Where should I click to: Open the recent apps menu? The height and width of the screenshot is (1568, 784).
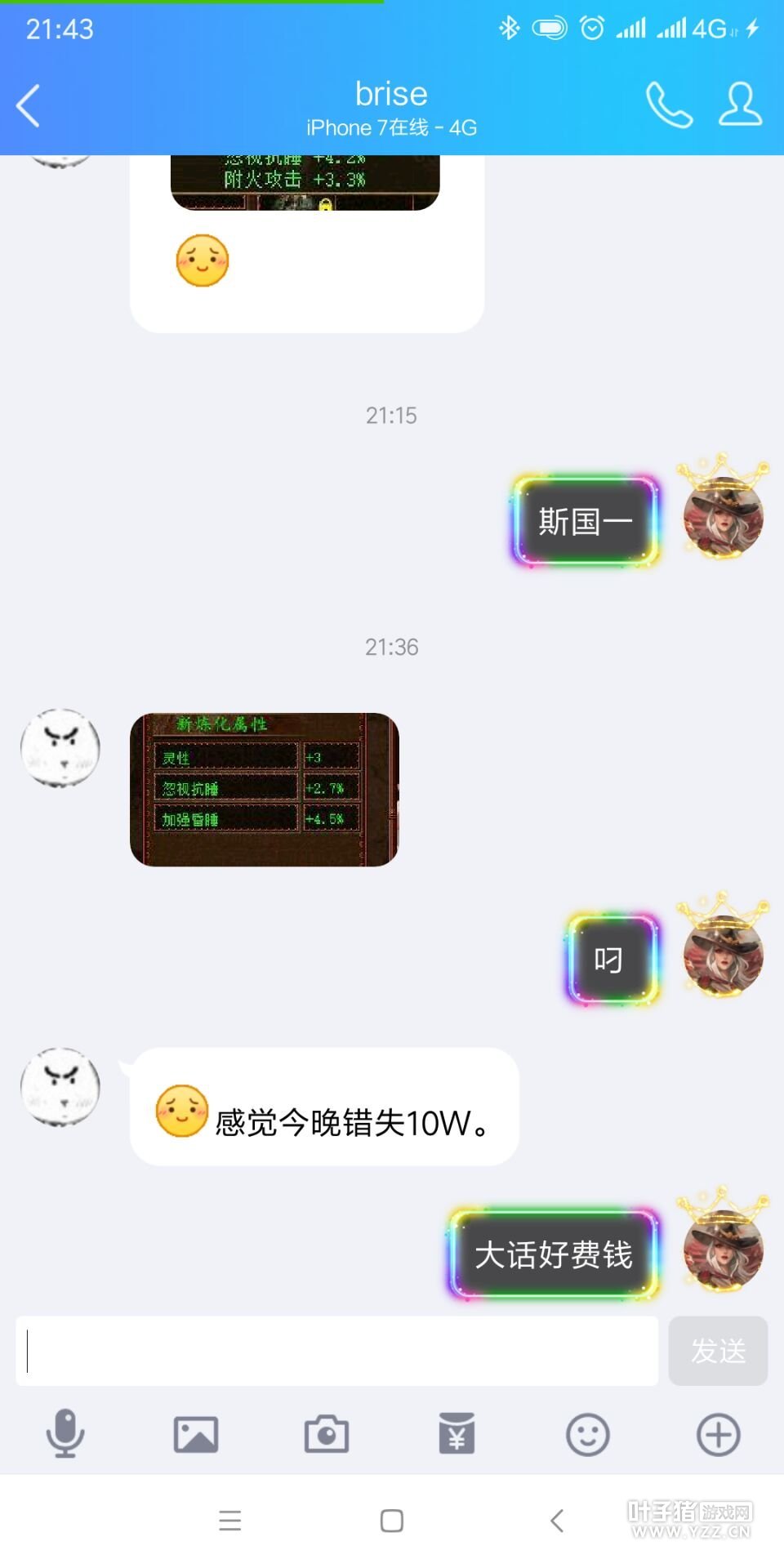coord(230,1521)
